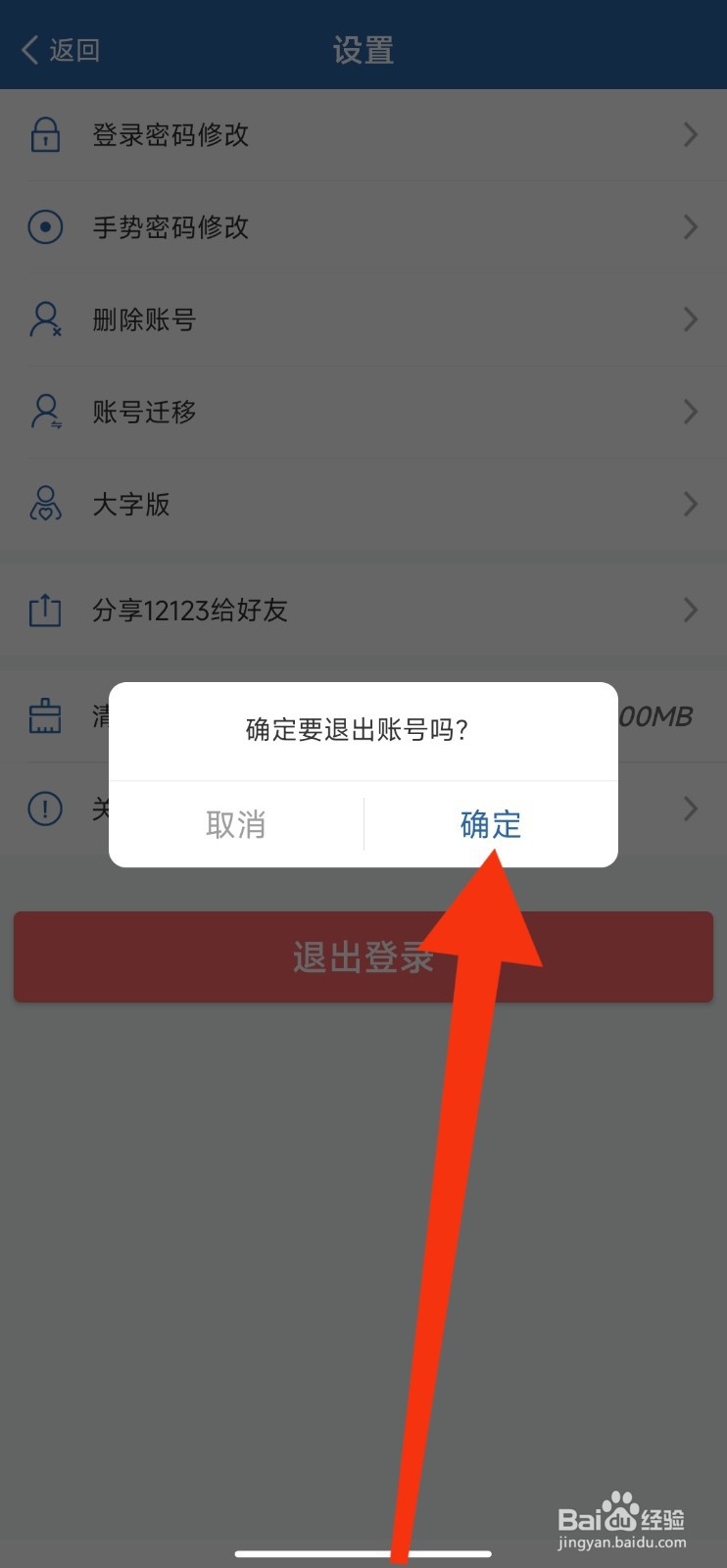This screenshot has height=1568, width=727.
Task: Tap the account migration icon beside 账号迁移
Action: click(45, 412)
